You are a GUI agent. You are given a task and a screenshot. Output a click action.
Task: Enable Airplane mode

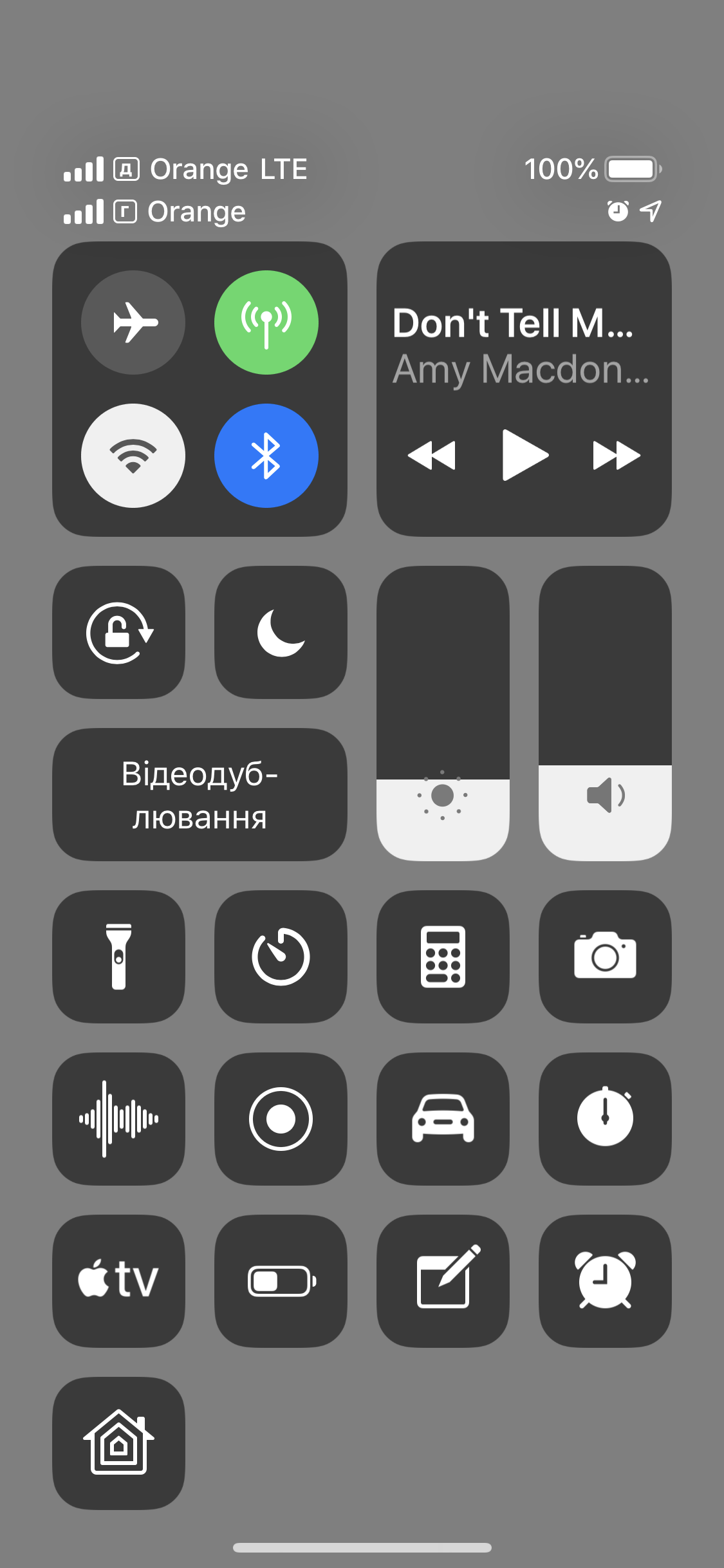133,322
